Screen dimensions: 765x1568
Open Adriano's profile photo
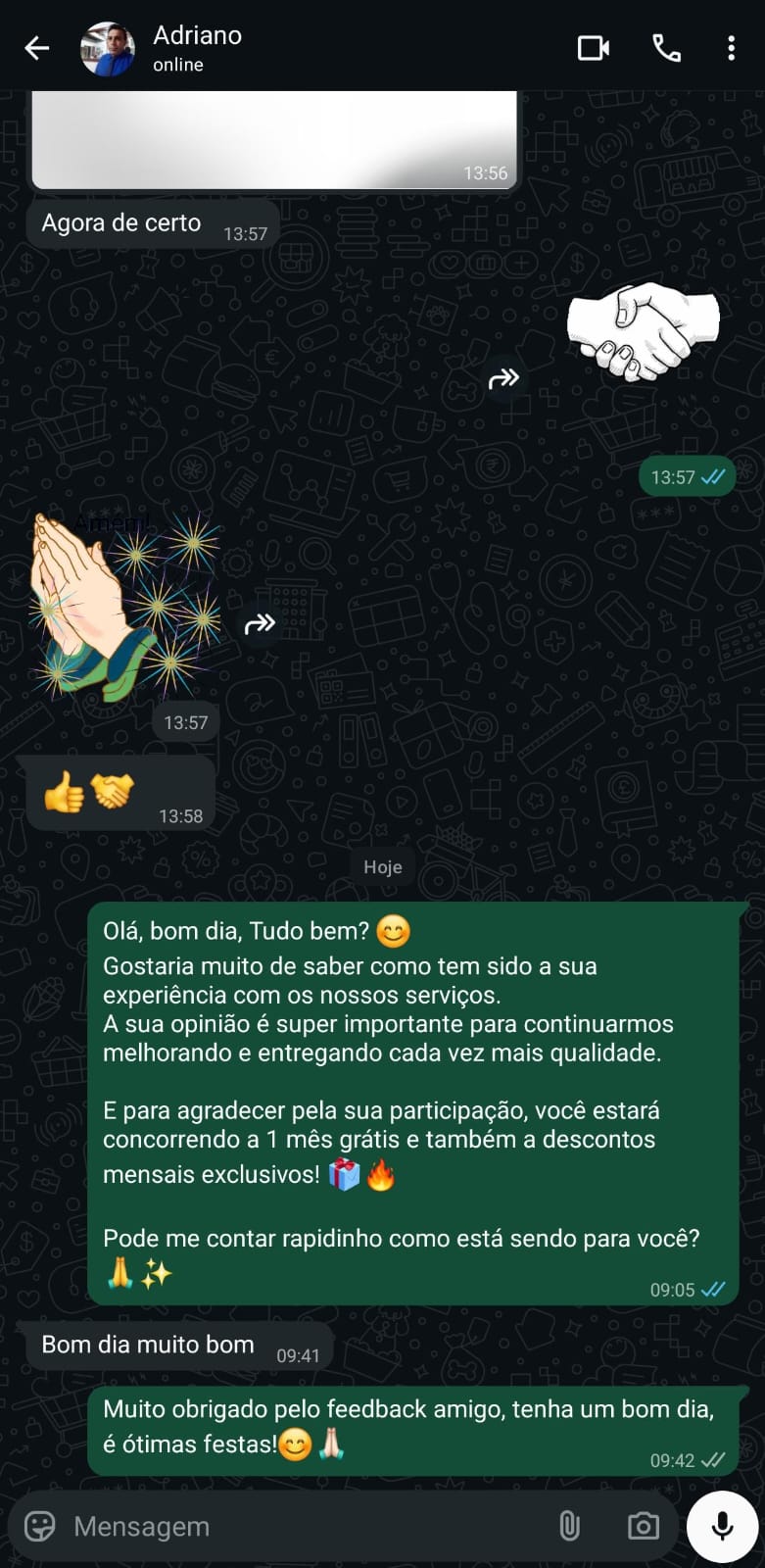coord(108,49)
